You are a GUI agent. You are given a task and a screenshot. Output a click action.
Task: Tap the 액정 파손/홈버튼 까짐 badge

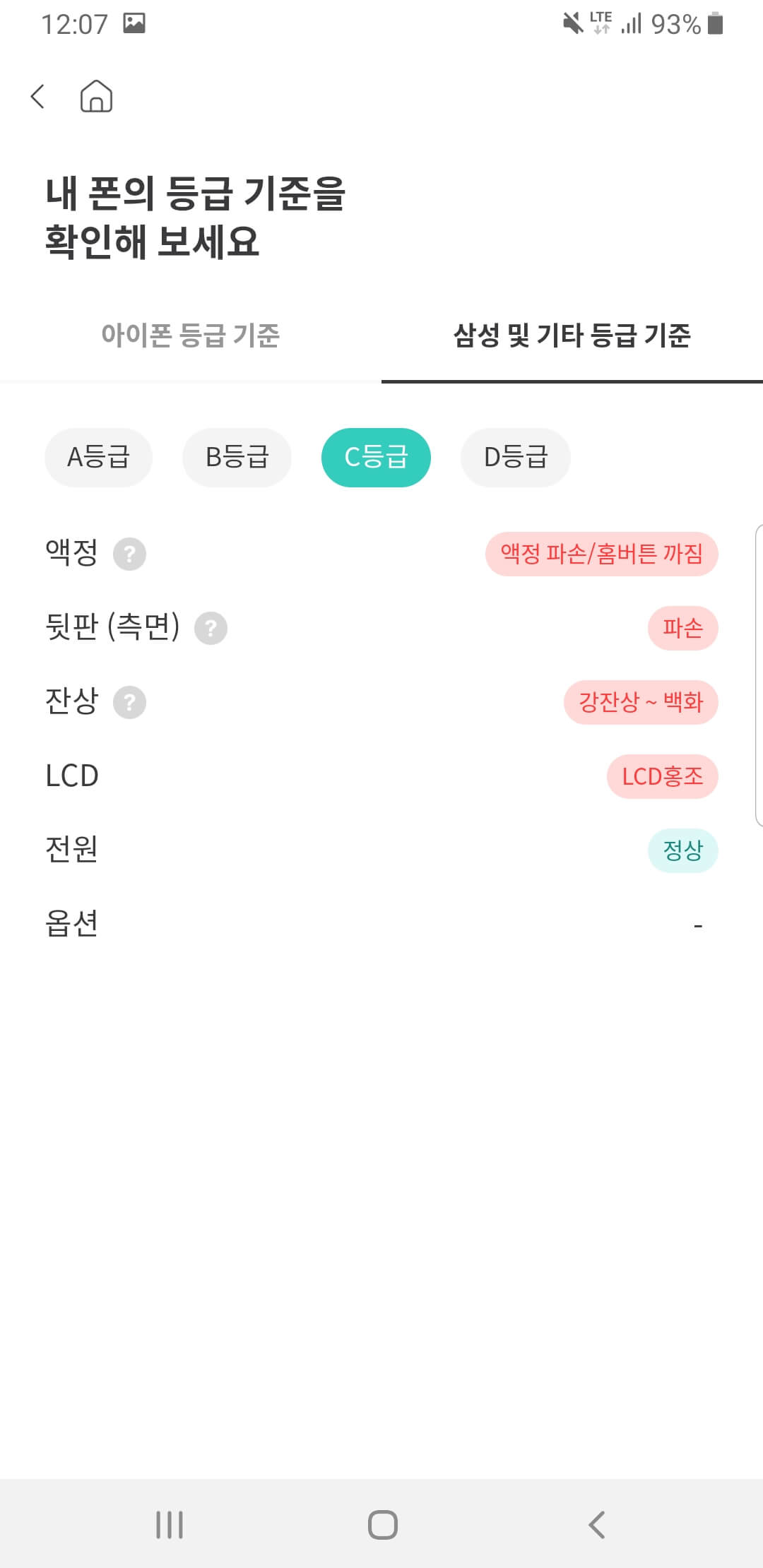[x=602, y=554]
